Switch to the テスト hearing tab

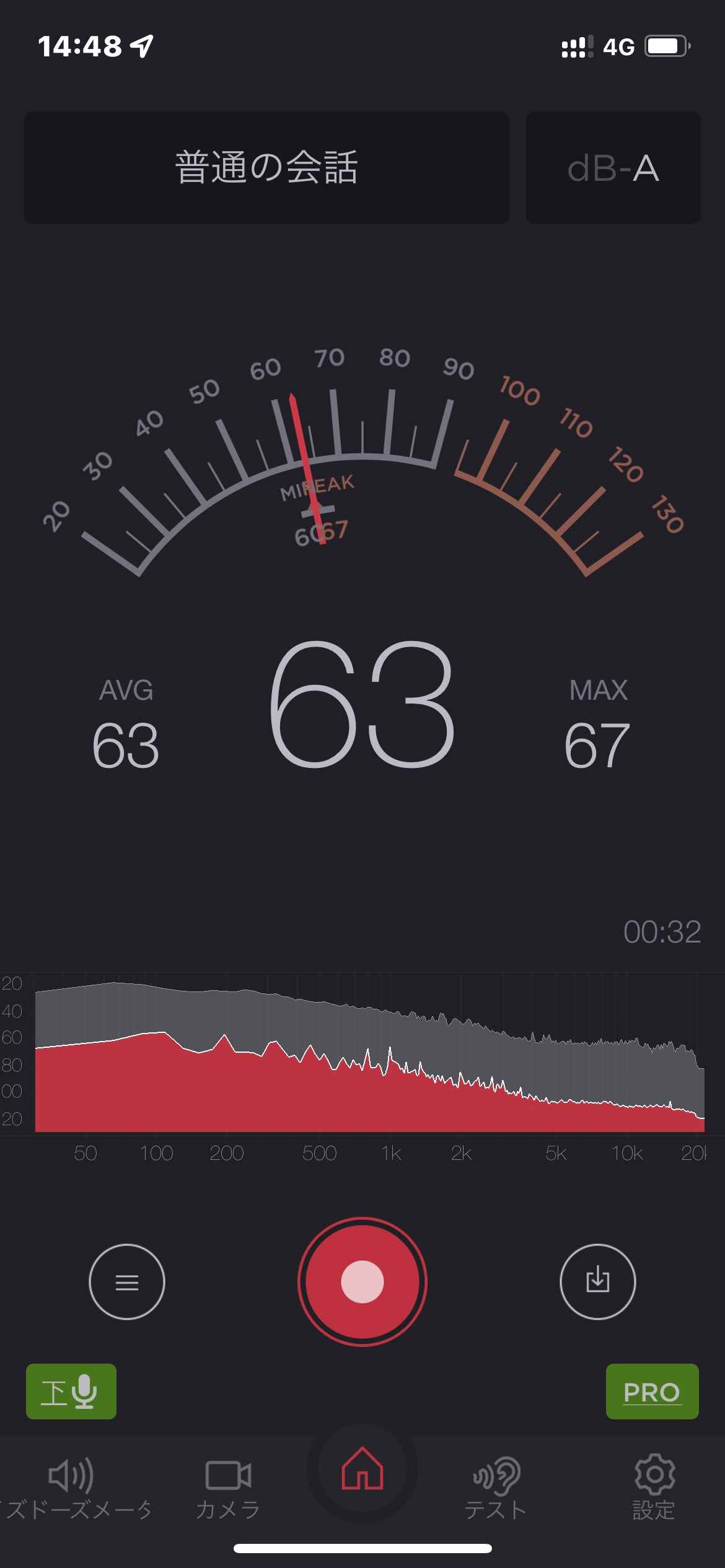496,1489
